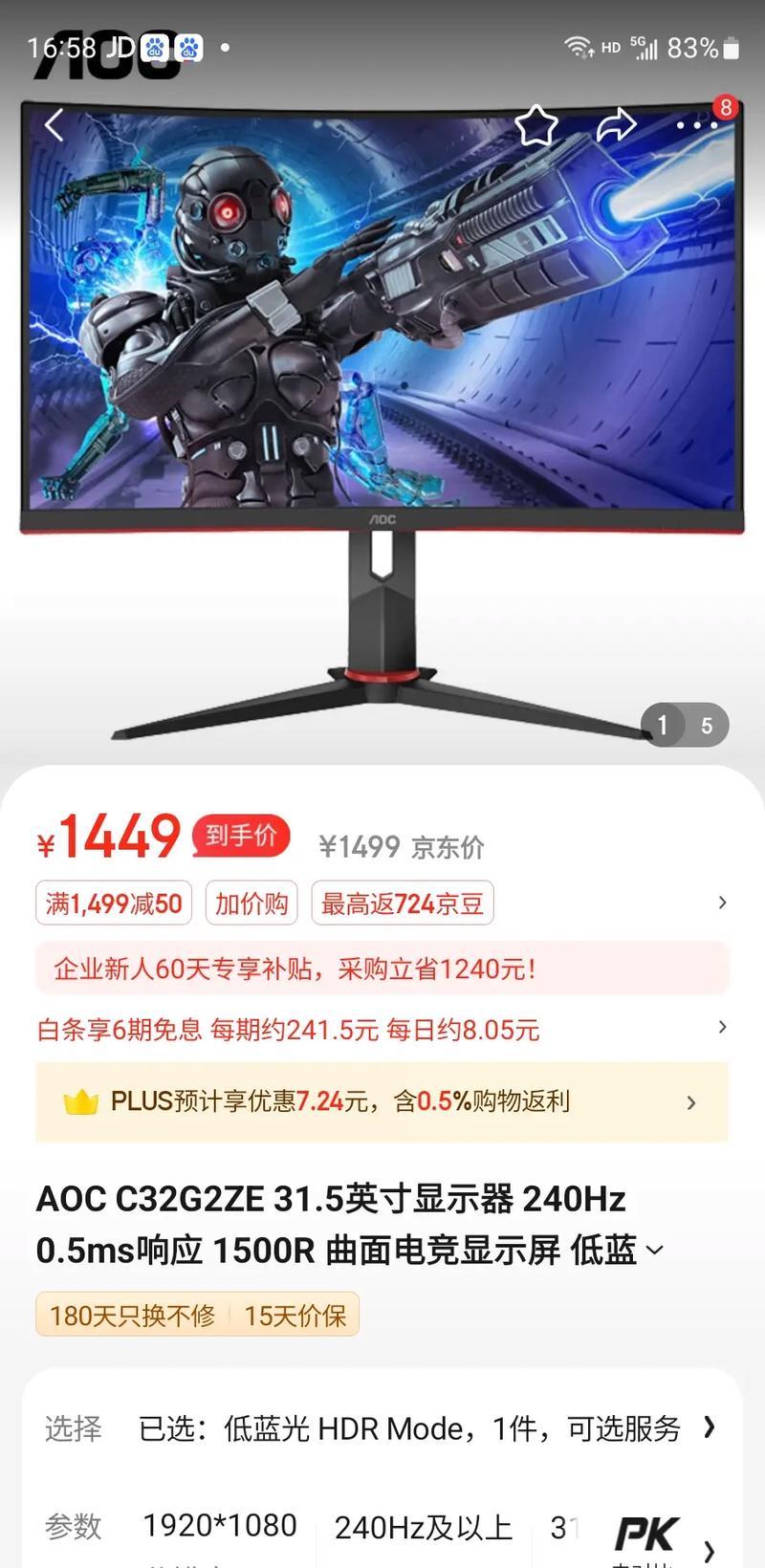This screenshot has width=765, height=1568.
Task: Open the three-dot overflow menu
Action: 697,125
